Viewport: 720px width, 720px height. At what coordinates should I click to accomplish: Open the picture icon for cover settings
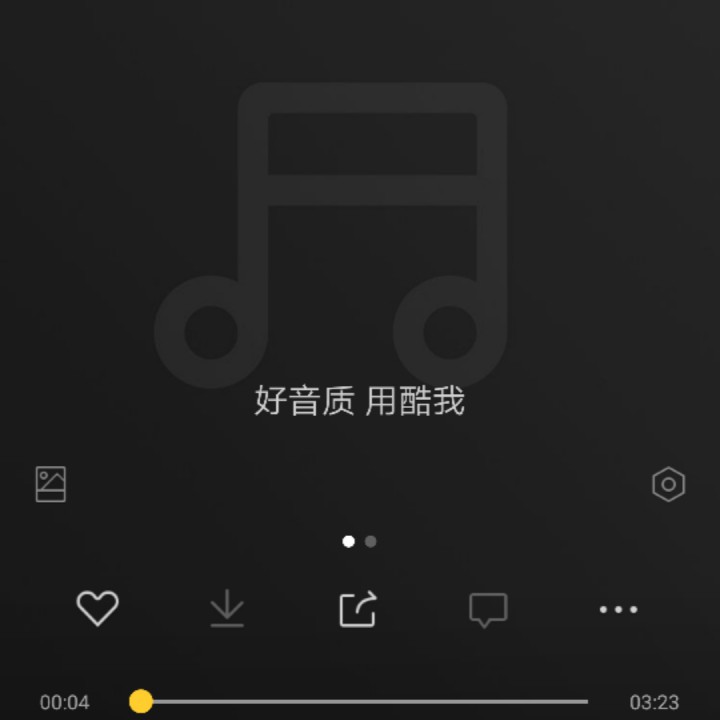(51, 484)
